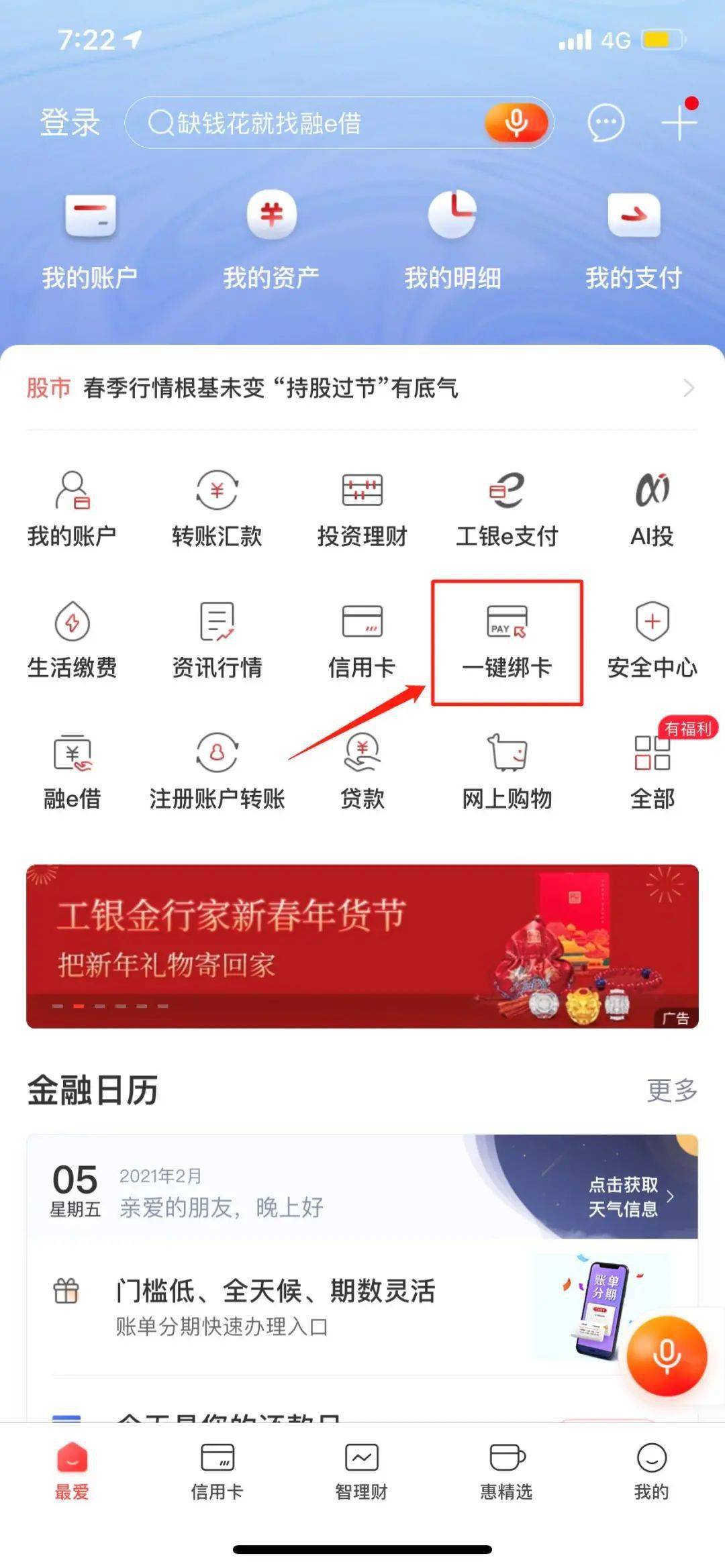The image size is (725, 1568).
Task: Open 投资理财 investment services
Action: (x=362, y=510)
